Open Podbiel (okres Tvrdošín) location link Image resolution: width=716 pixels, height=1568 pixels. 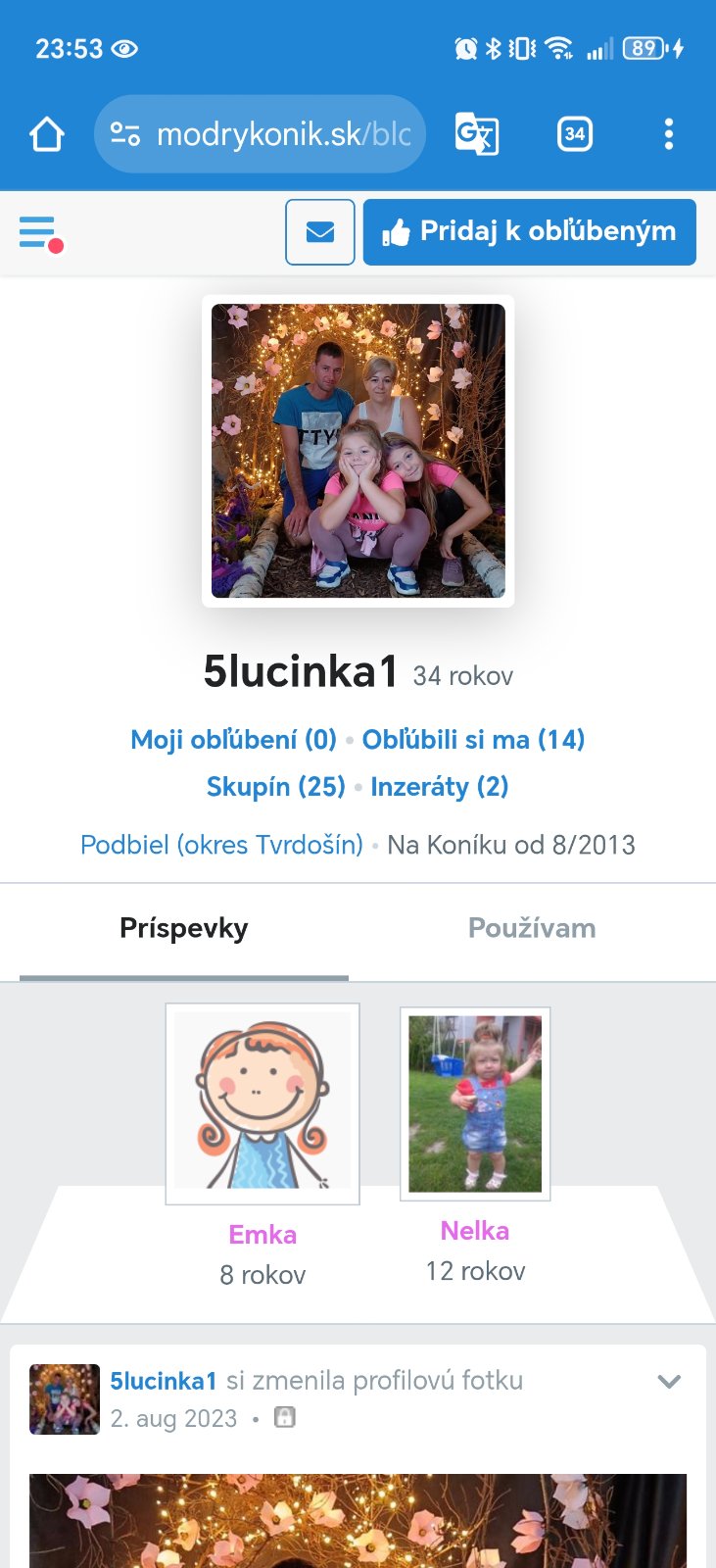tap(221, 845)
